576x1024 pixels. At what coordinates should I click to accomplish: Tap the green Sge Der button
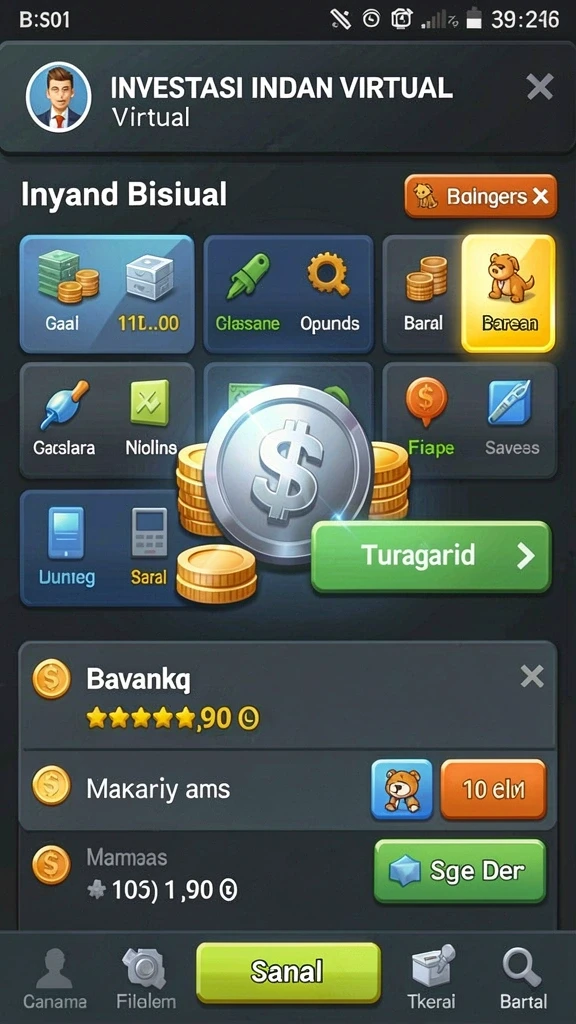pyautogui.click(x=460, y=871)
